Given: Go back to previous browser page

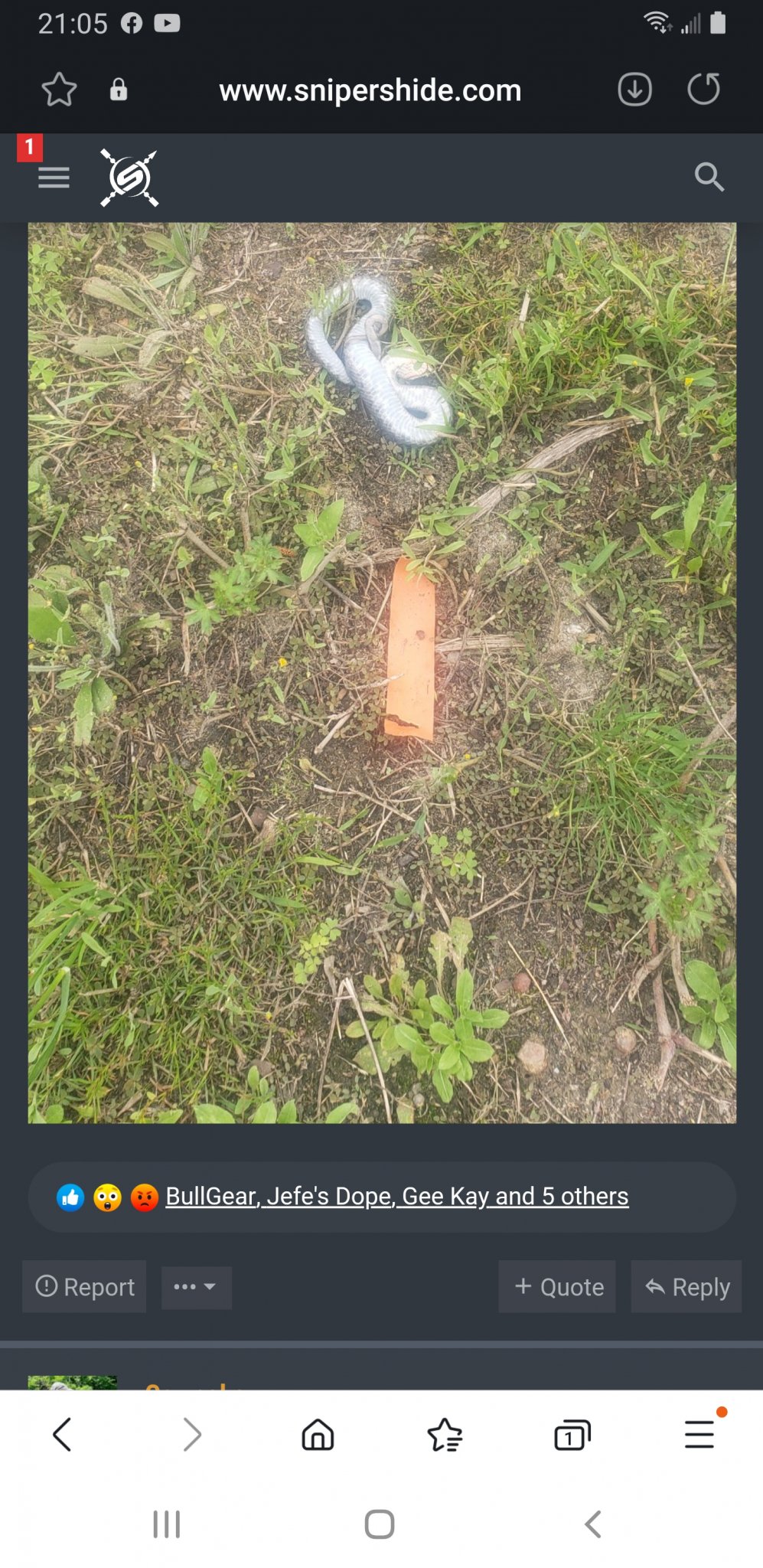Looking at the screenshot, I should [62, 1434].
